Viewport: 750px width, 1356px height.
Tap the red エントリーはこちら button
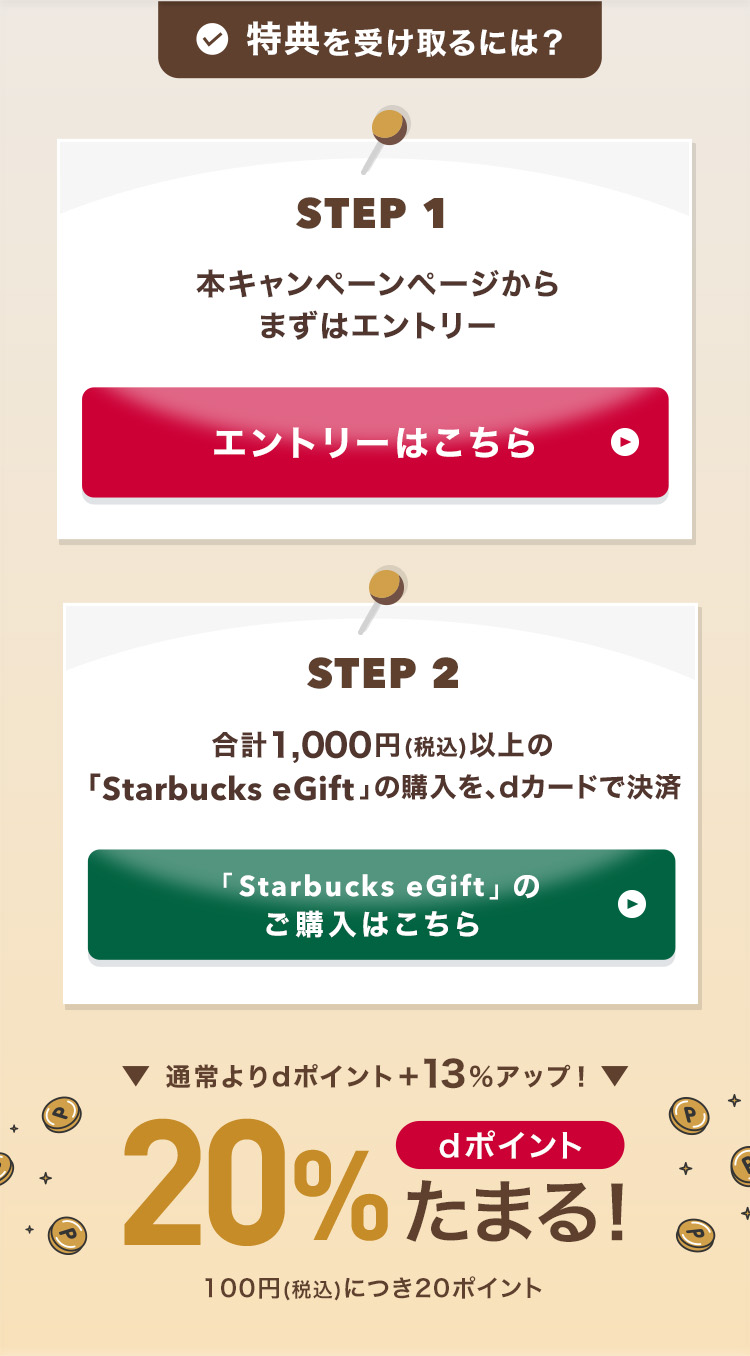[375, 442]
